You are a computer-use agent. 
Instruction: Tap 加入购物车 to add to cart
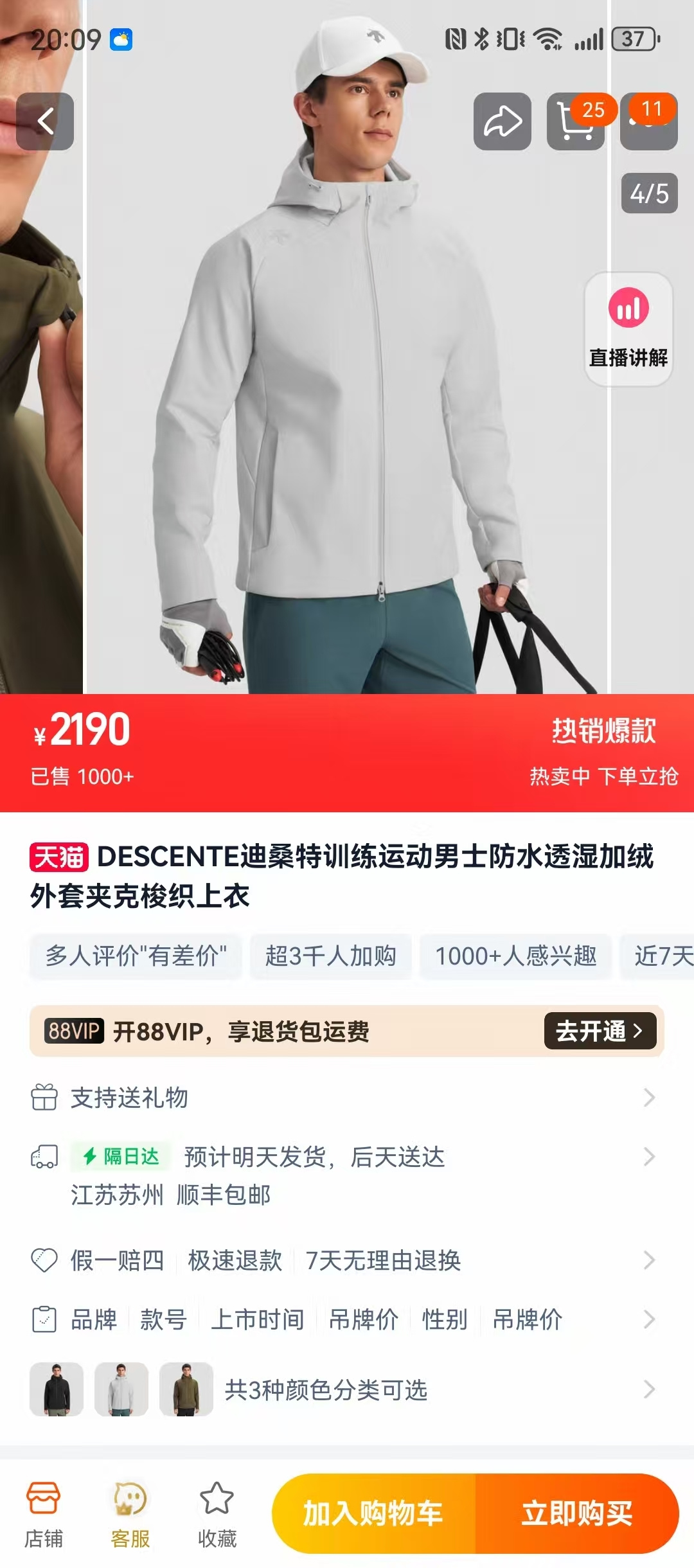(x=373, y=1513)
